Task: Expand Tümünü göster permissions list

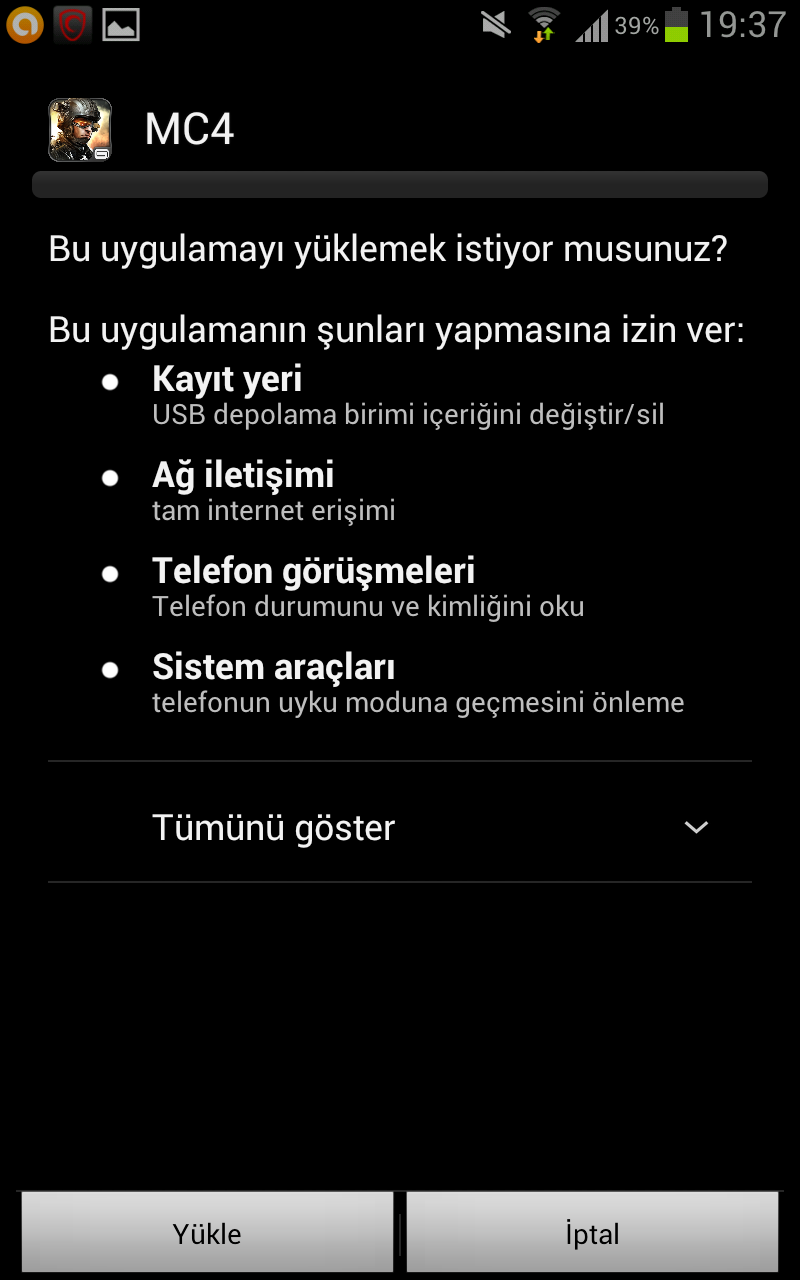Action: click(x=400, y=827)
